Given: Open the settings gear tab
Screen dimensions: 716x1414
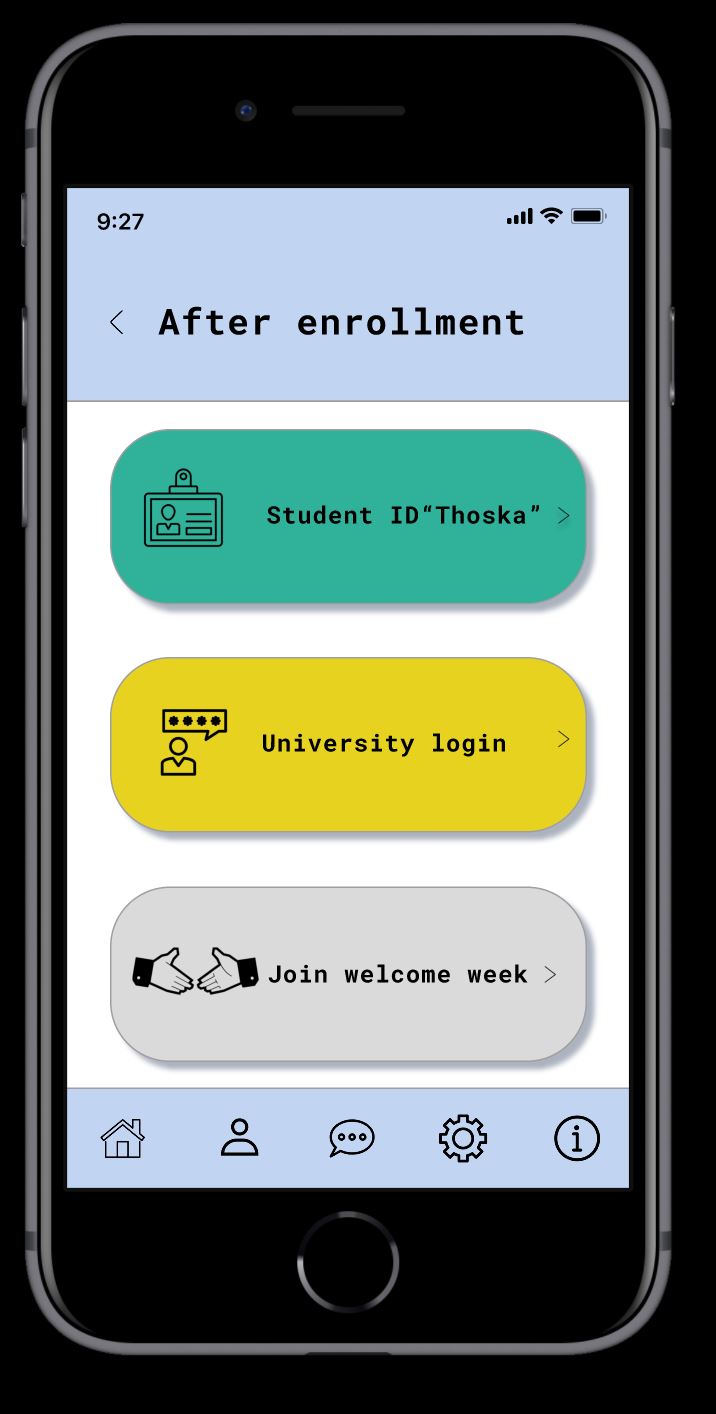Looking at the screenshot, I should point(463,1138).
